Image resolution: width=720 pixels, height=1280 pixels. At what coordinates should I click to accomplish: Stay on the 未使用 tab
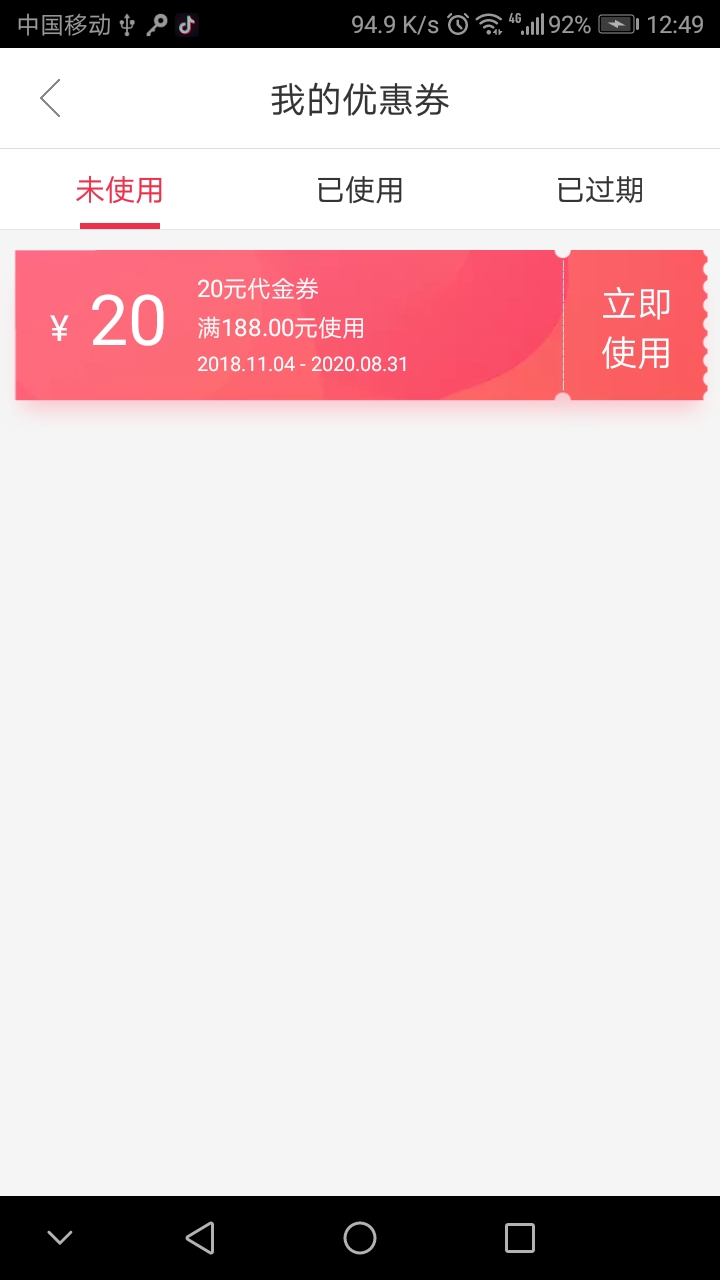[120, 190]
